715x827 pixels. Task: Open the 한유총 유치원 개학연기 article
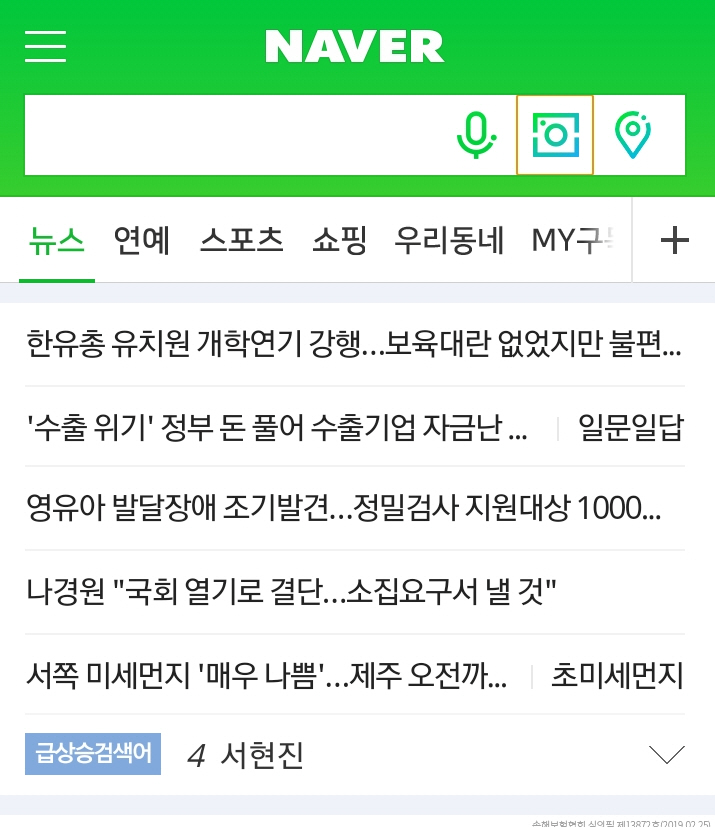point(354,345)
